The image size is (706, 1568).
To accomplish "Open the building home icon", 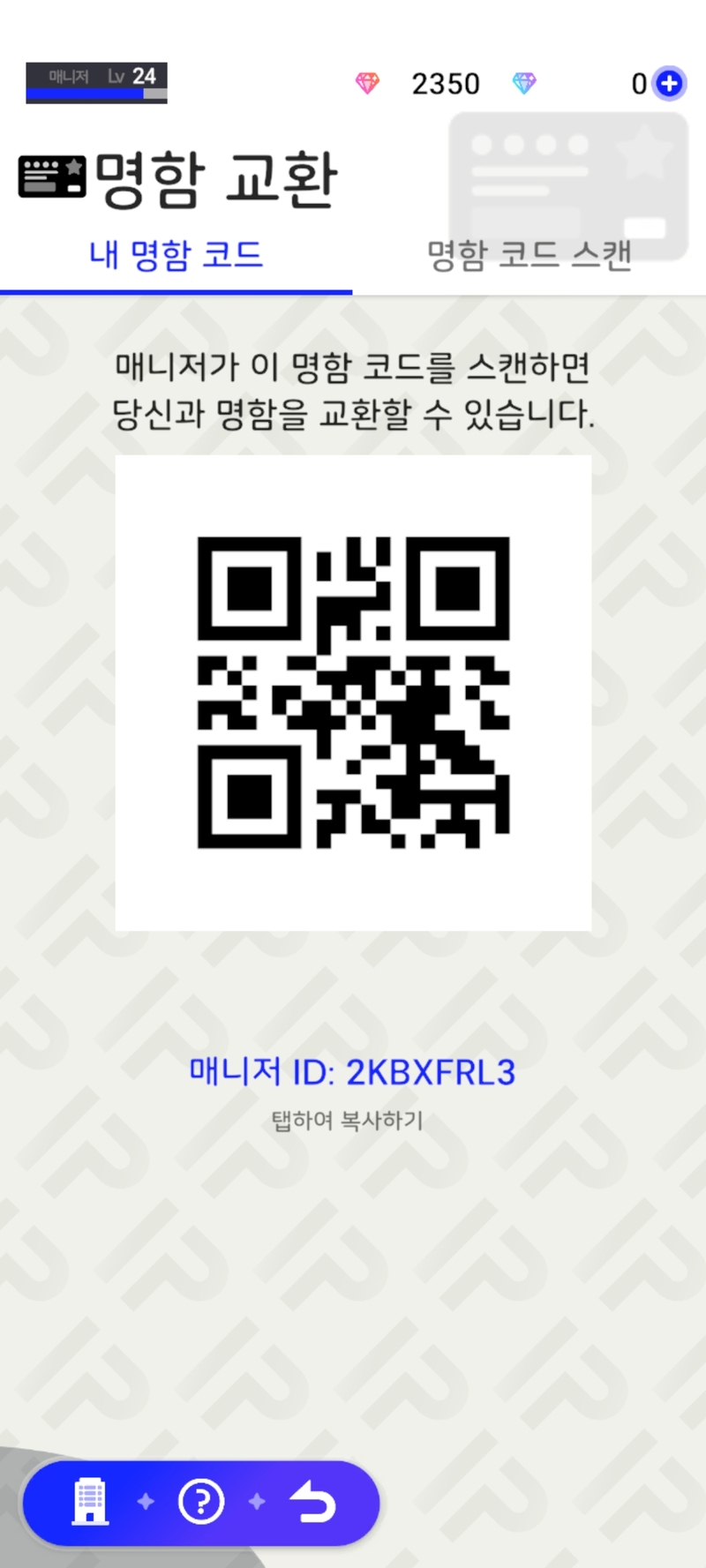I will [x=90, y=1500].
